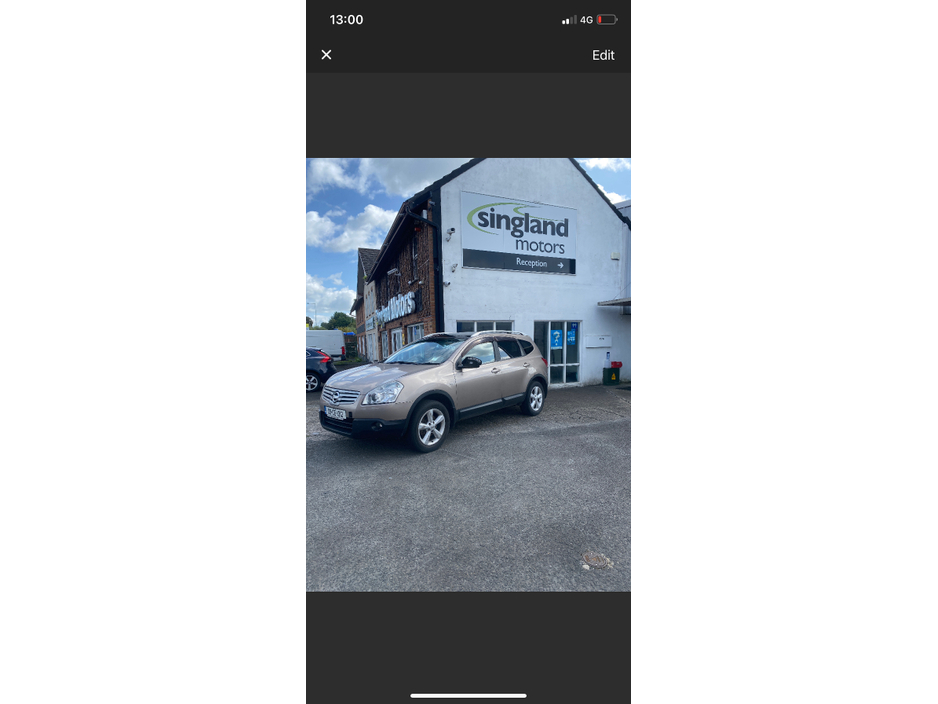
Task: Close the photo viewer
Action: (326, 55)
